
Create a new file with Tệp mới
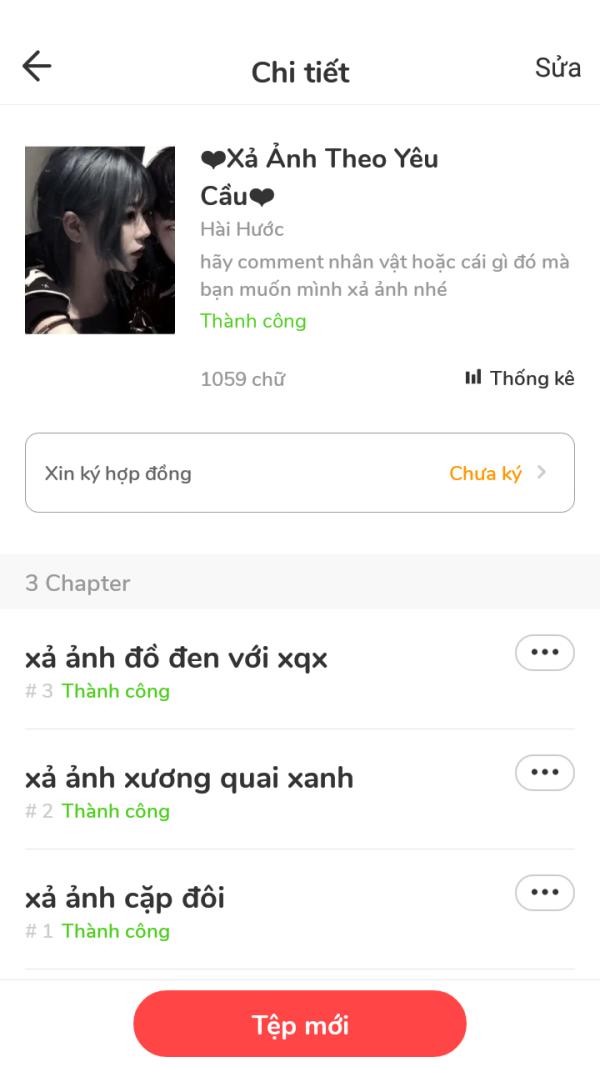click(300, 1024)
